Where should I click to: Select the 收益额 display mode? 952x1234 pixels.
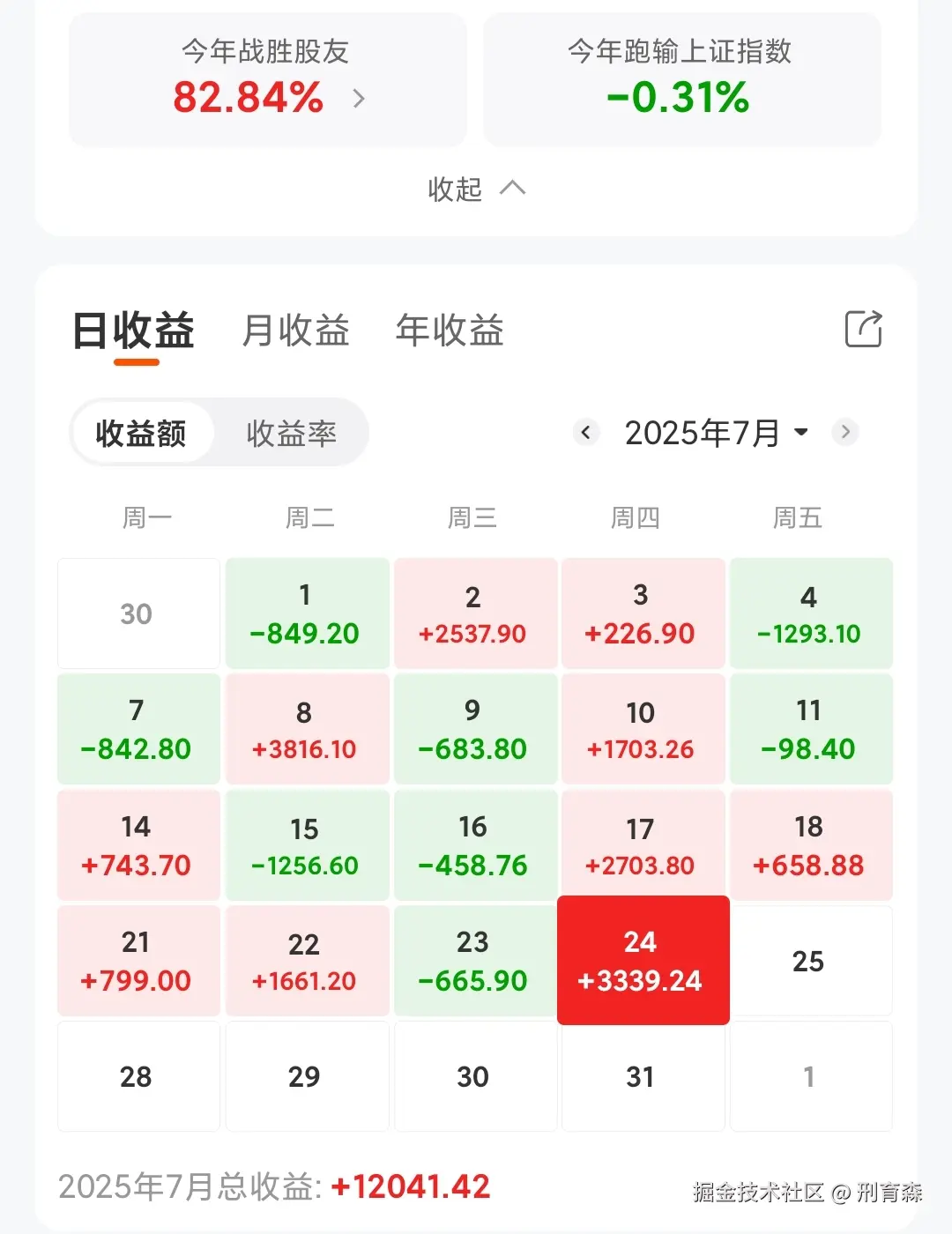point(142,433)
